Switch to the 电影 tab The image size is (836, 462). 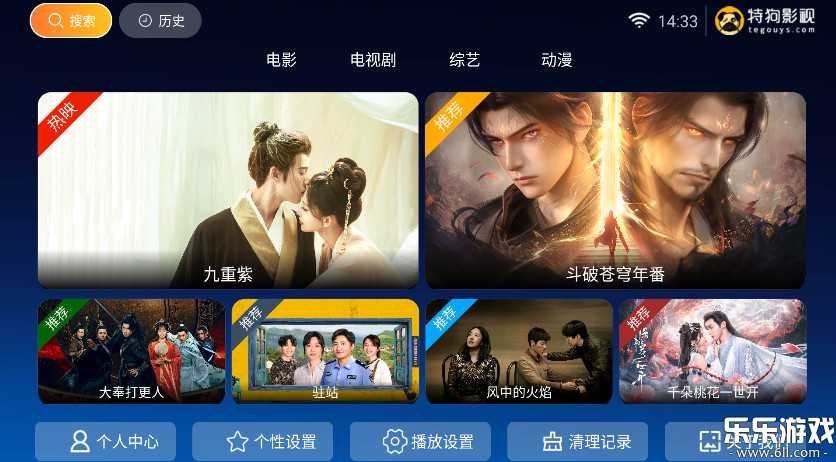tap(281, 60)
